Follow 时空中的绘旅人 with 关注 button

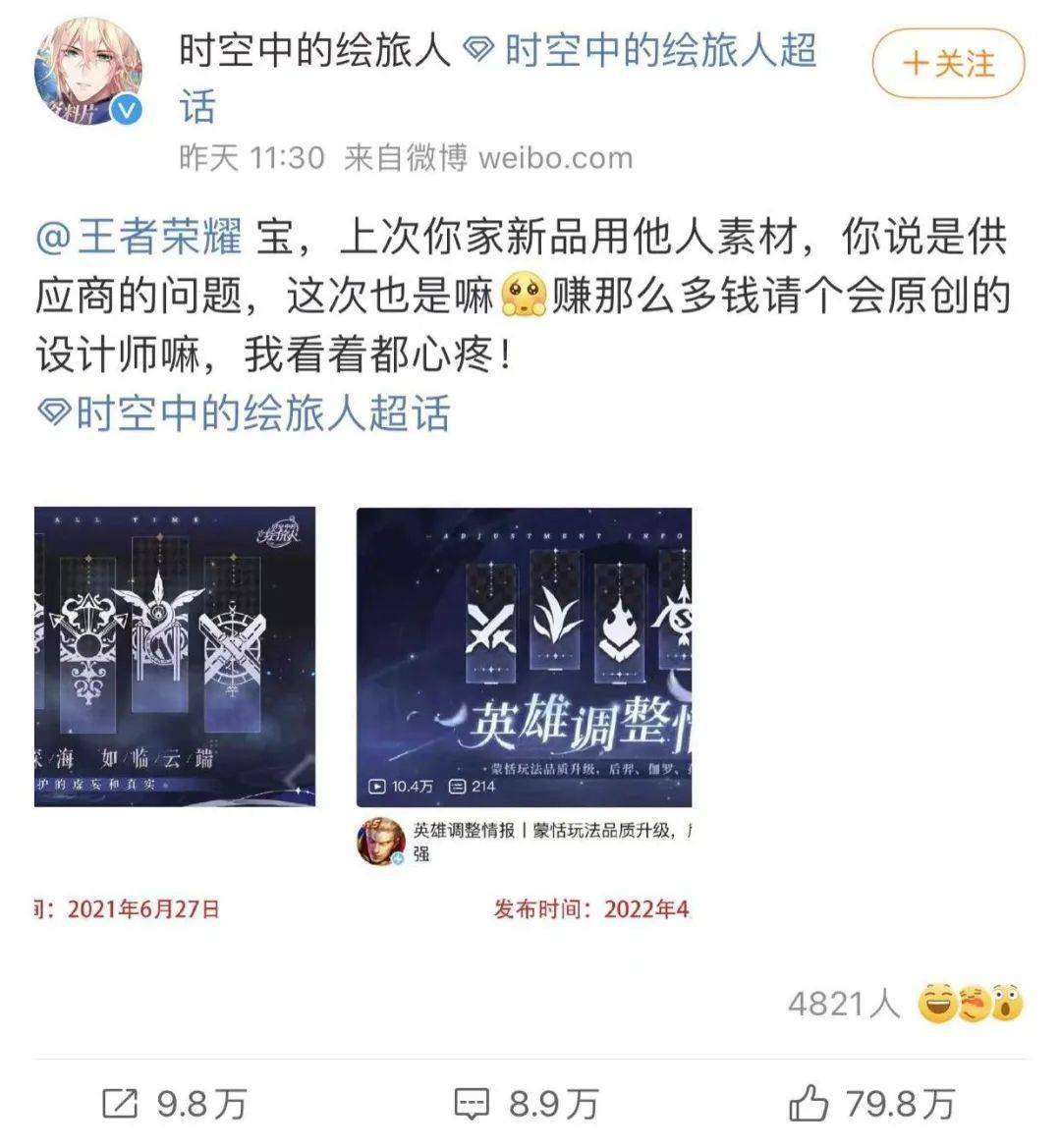point(948,65)
